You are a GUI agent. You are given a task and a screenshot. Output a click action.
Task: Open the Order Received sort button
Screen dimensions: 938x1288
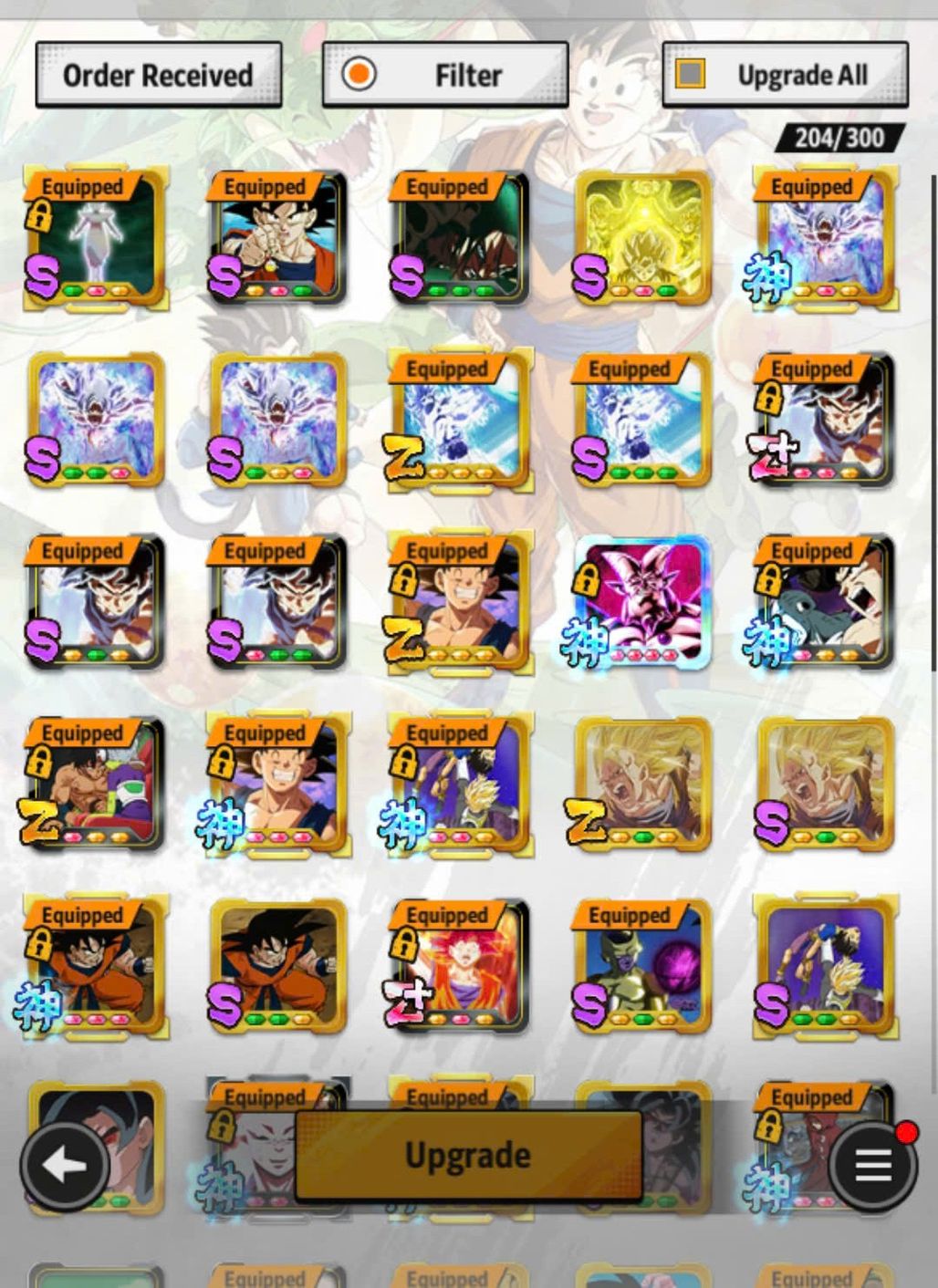158,75
